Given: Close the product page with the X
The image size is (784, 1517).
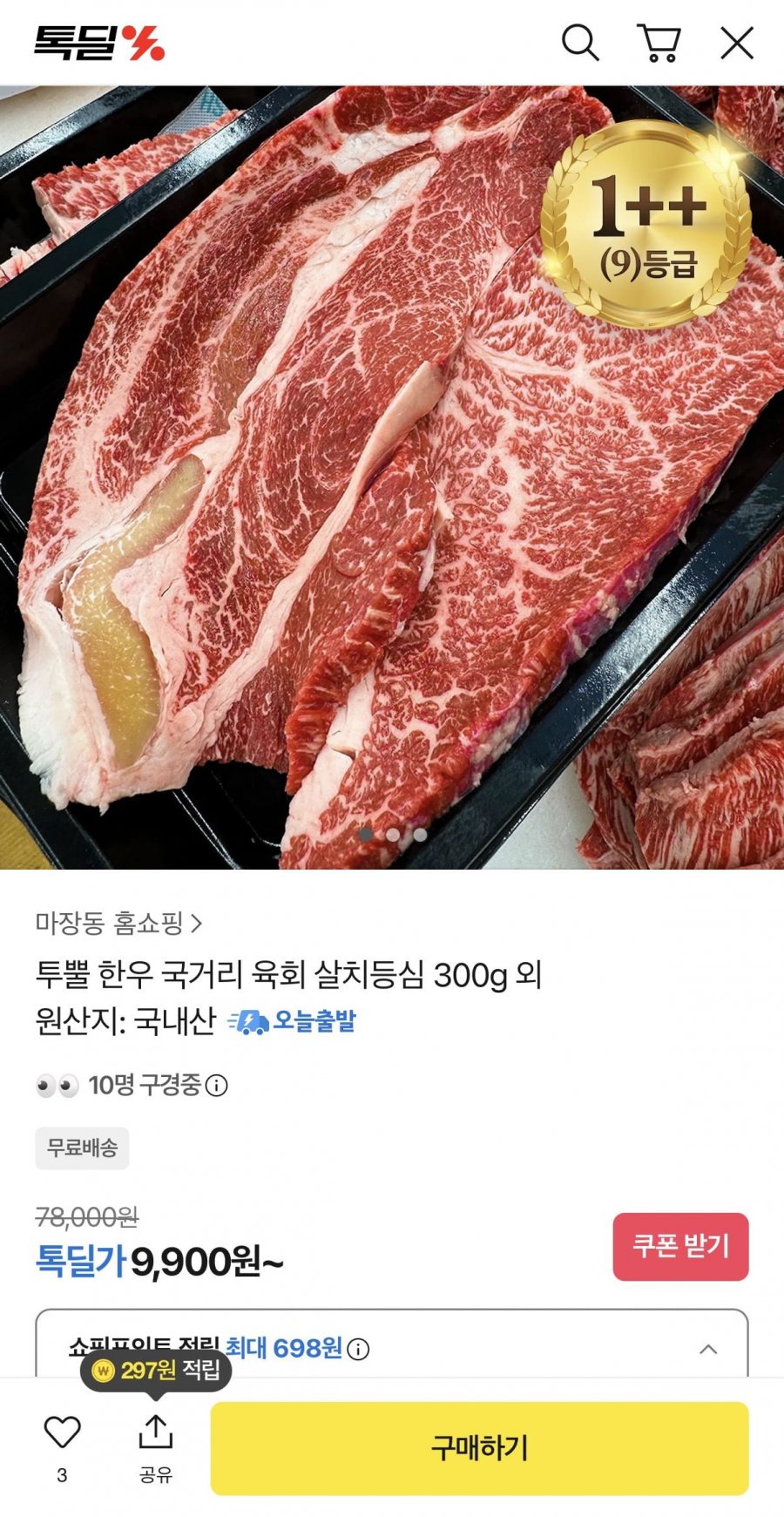Looking at the screenshot, I should point(736,42).
